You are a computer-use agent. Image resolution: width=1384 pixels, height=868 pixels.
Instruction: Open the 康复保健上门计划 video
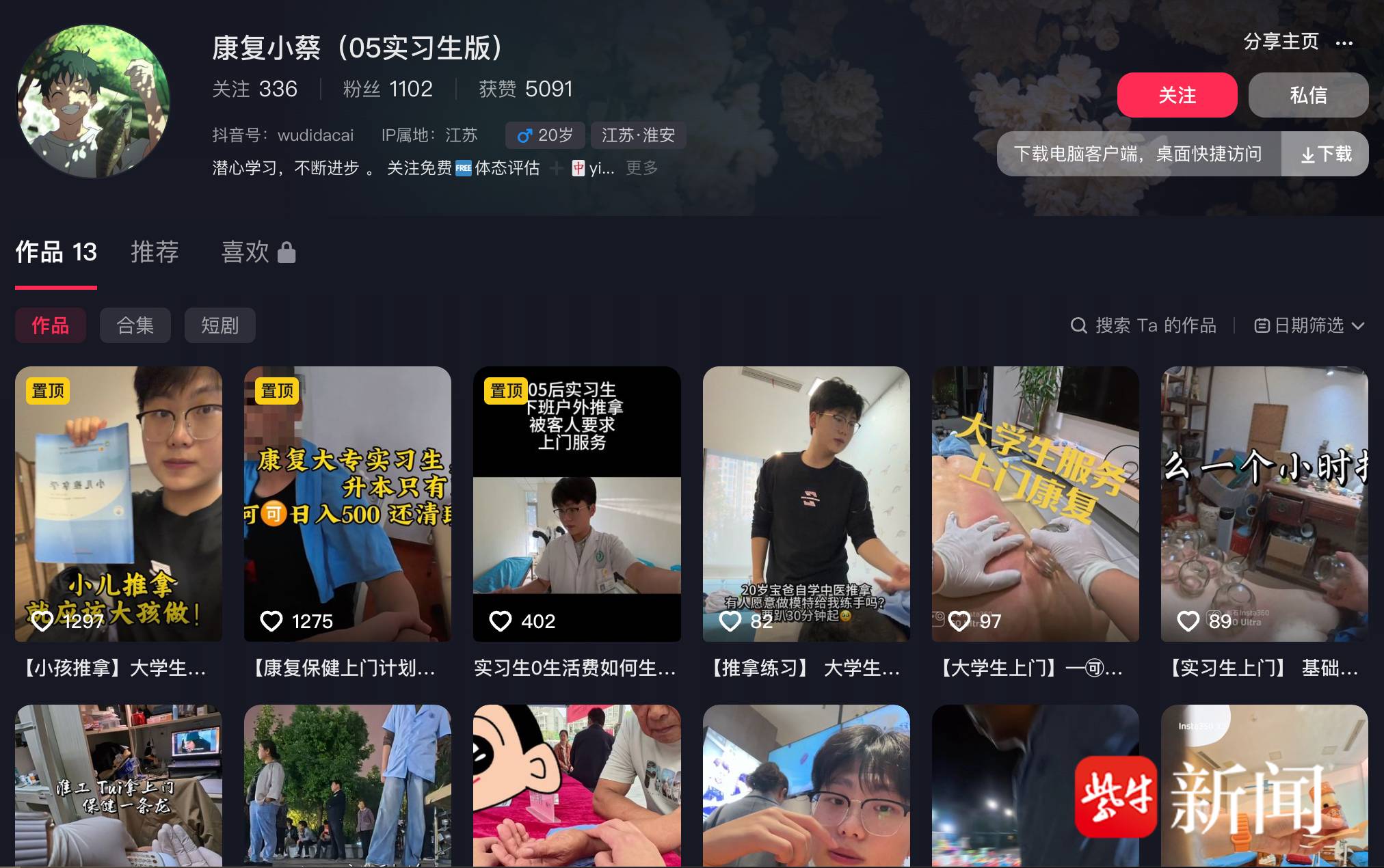click(x=347, y=504)
